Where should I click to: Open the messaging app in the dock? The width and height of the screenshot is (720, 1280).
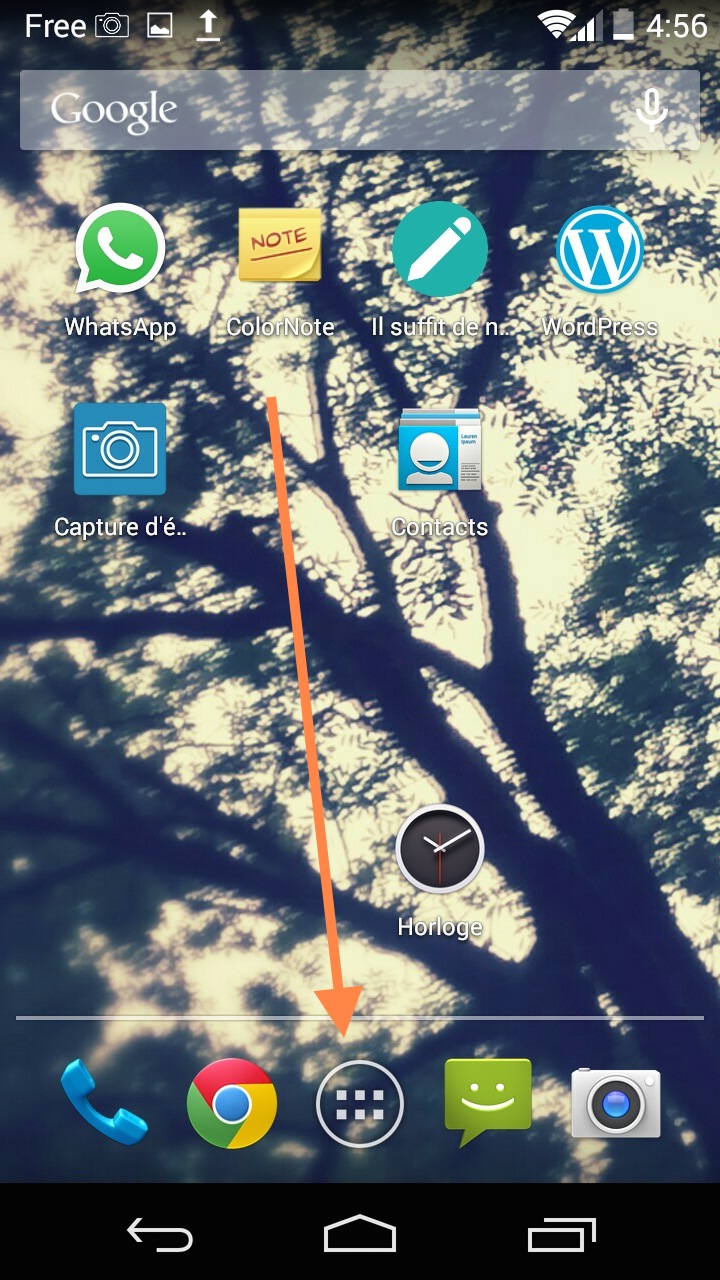pyautogui.click(x=488, y=1102)
